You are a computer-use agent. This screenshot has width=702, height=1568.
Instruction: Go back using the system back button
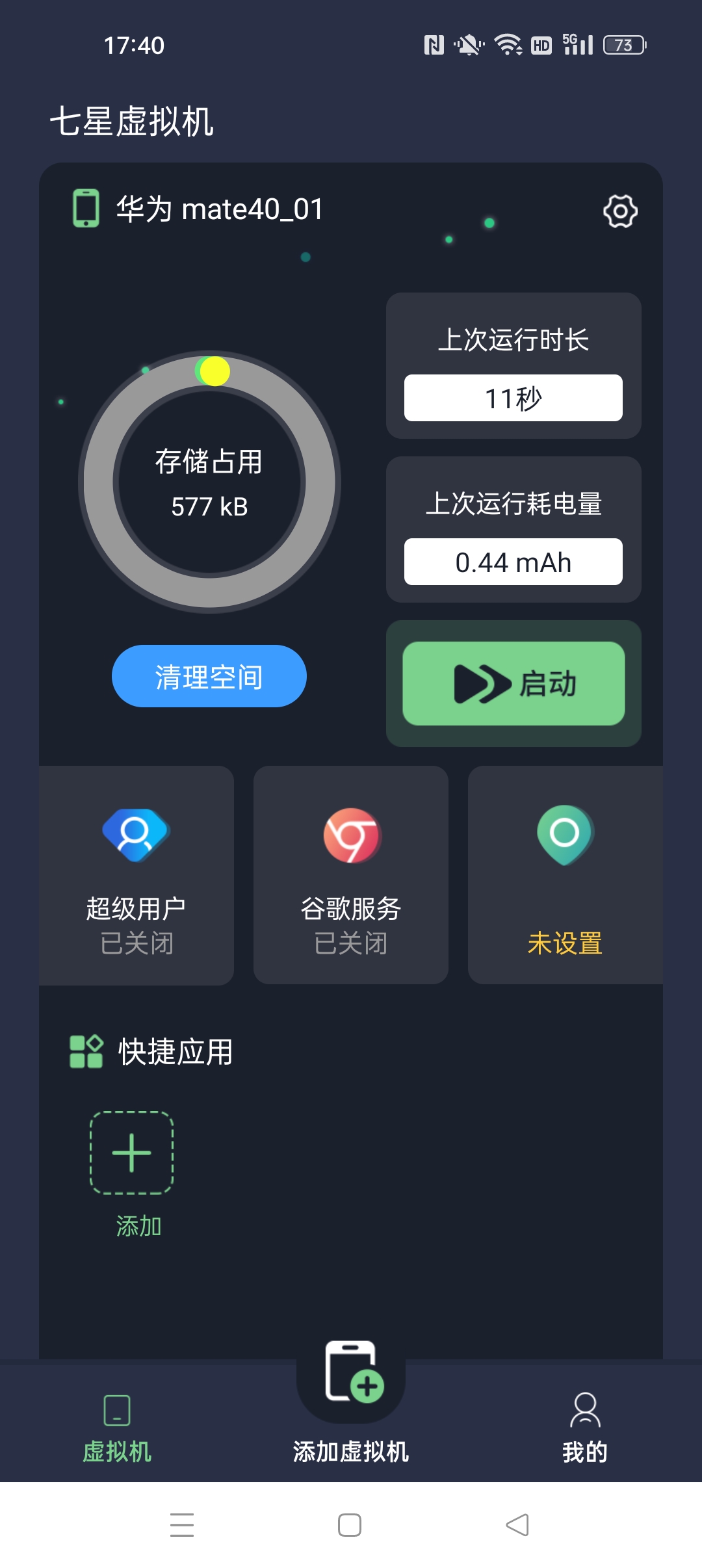coord(517,1525)
